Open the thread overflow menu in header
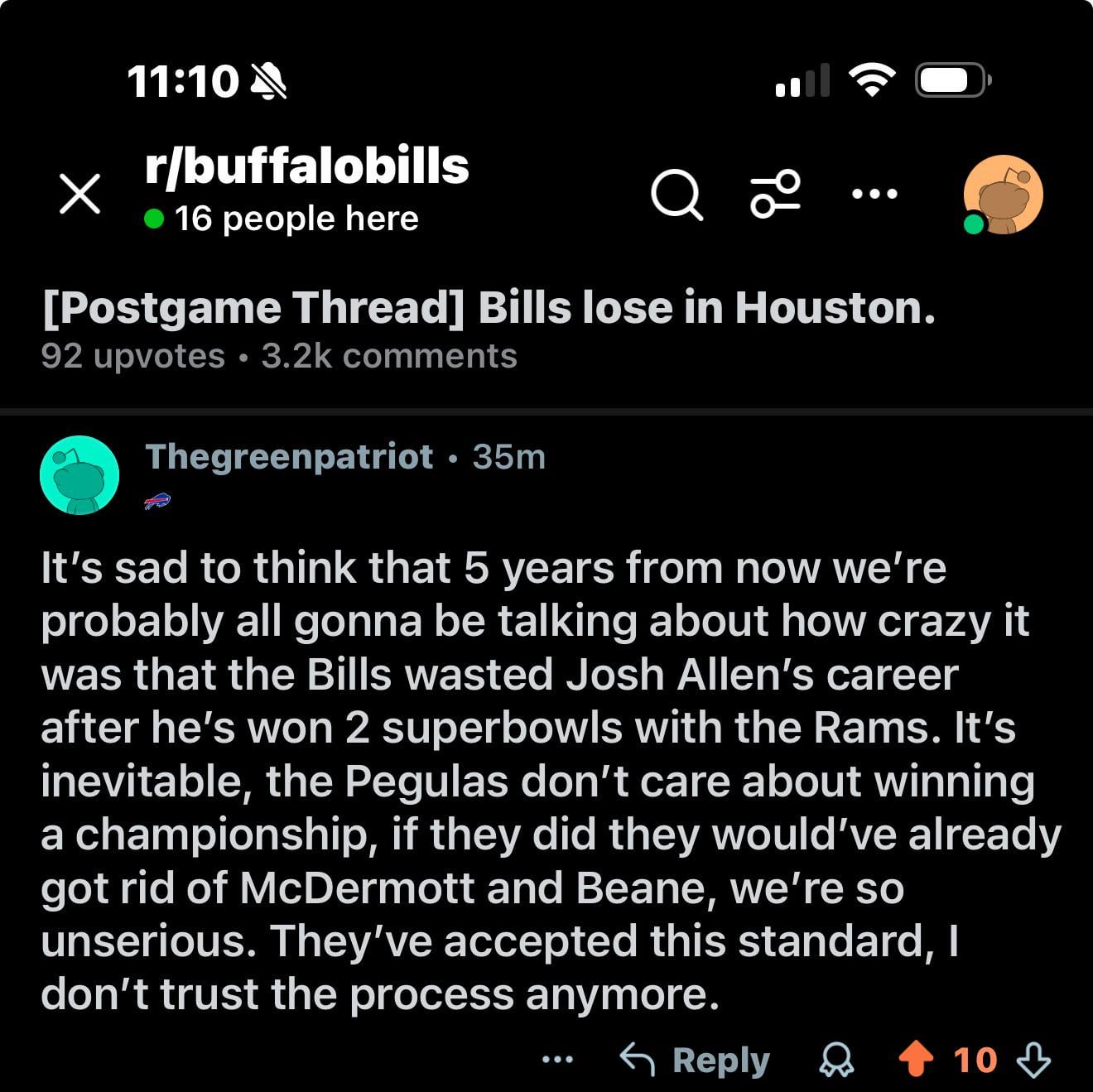The width and height of the screenshot is (1093, 1092). pyautogui.click(x=874, y=195)
